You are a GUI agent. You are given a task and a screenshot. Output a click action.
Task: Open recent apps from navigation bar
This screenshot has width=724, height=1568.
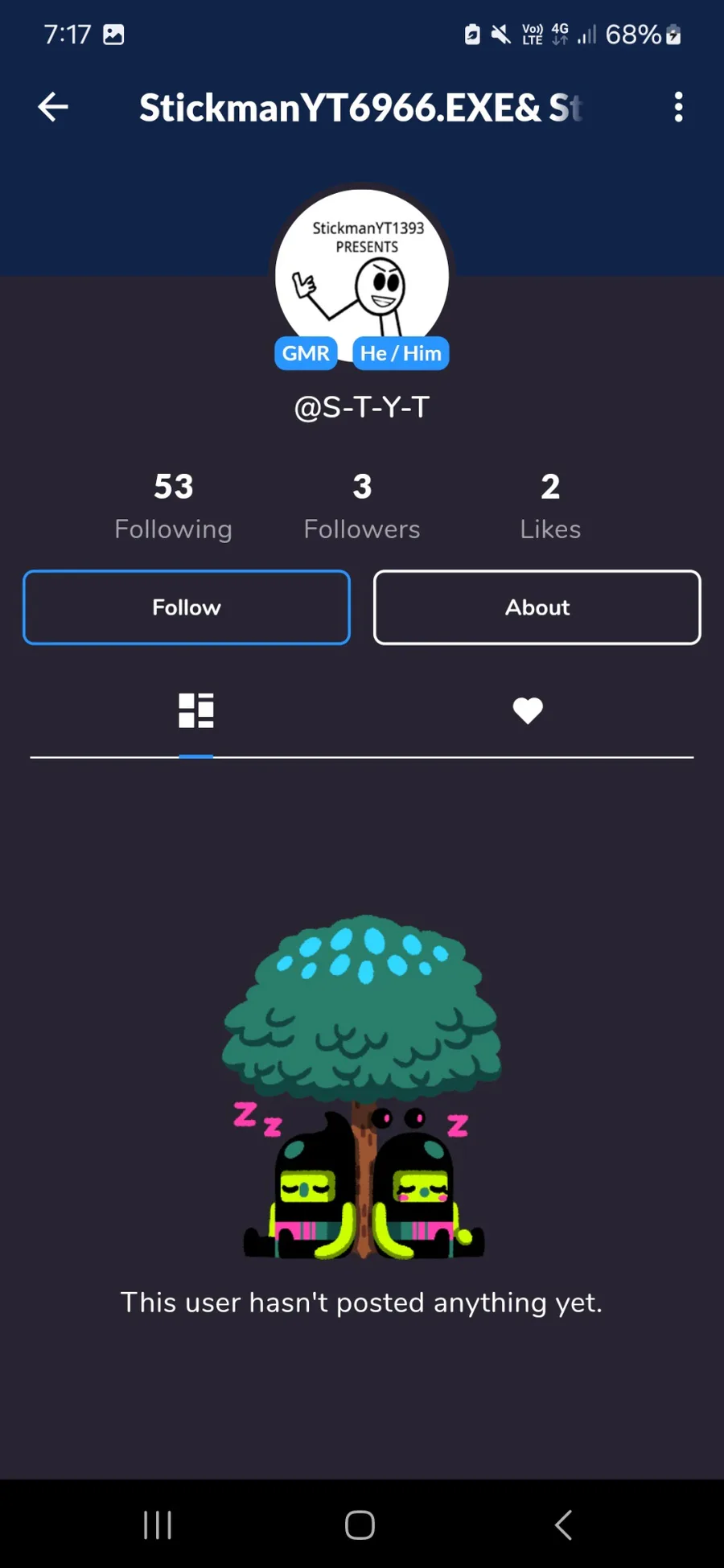(x=158, y=1525)
